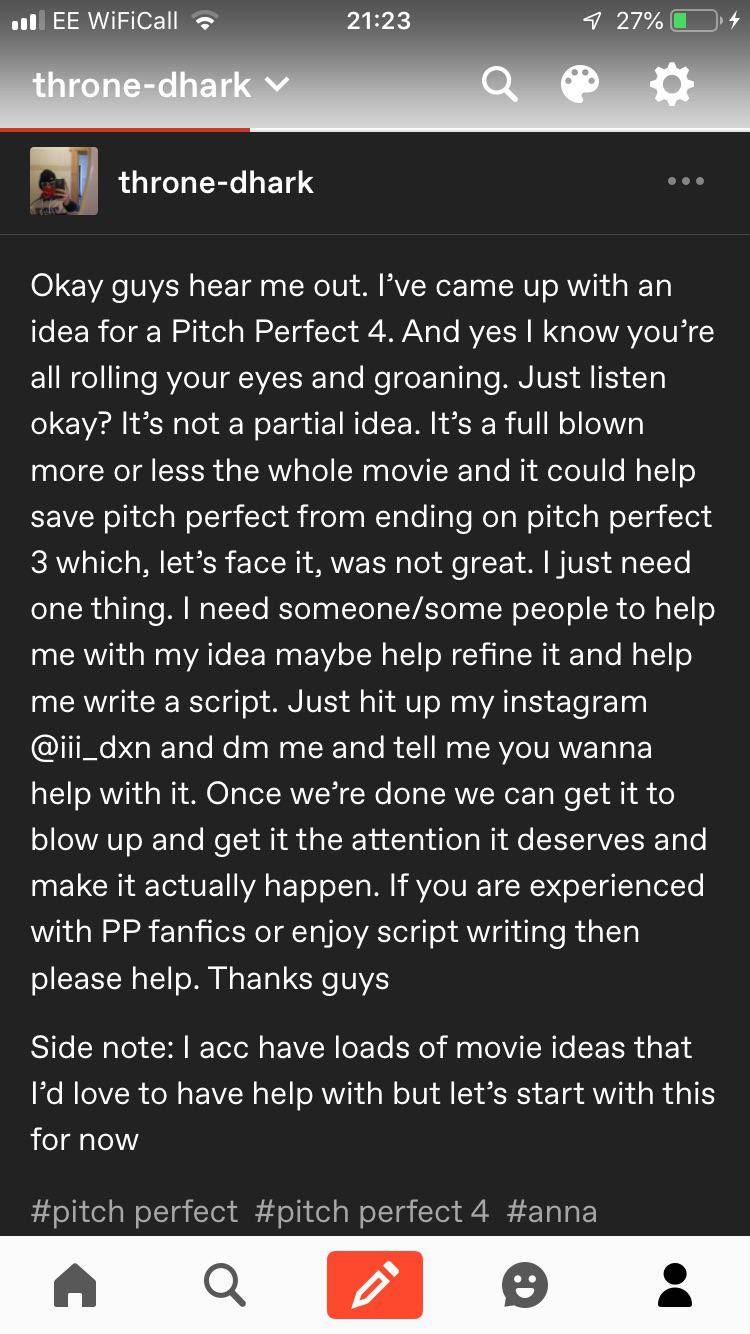The width and height of the screenshot is (750, 1334).
Task: Open the #pitch perfect tag link
Action: [134, 1211]
